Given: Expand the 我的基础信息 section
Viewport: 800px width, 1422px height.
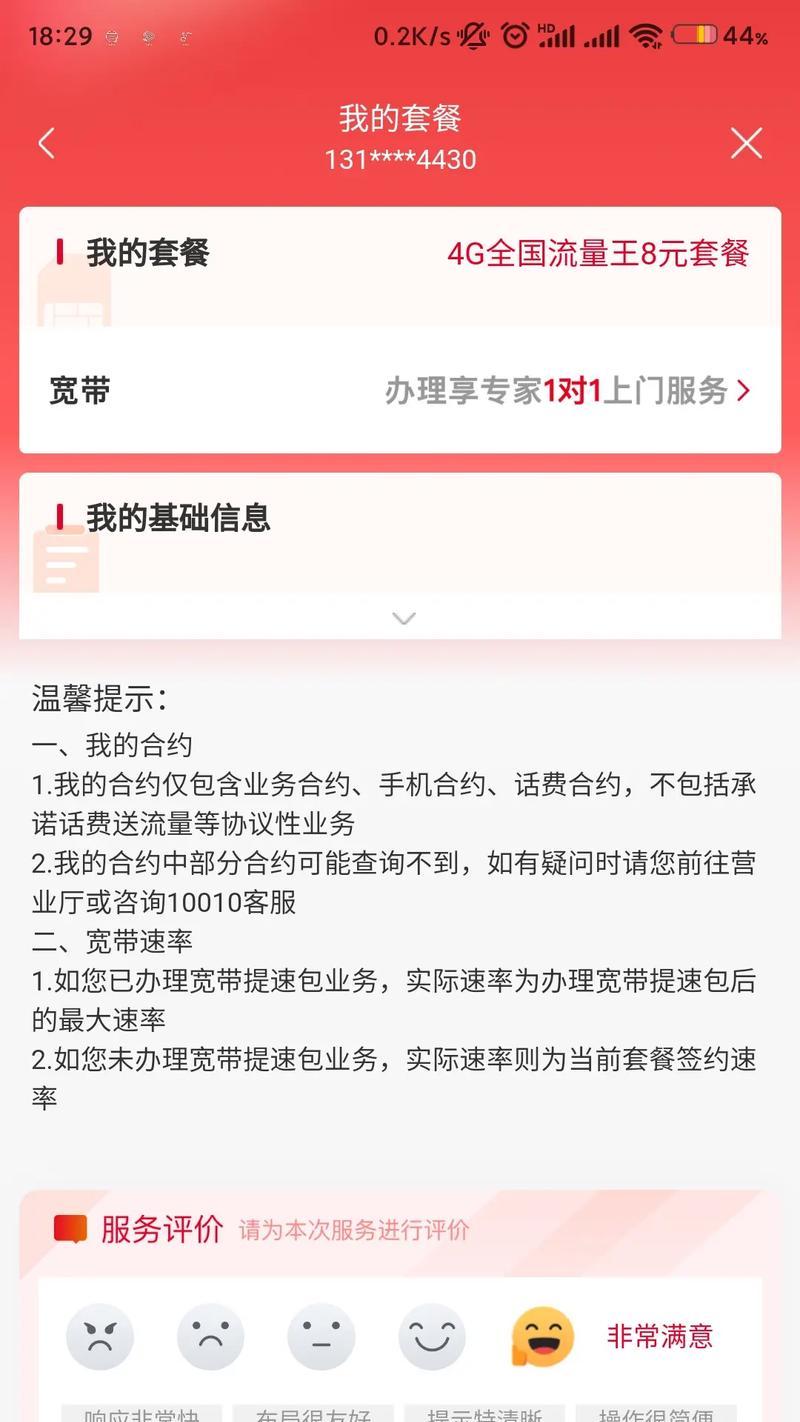Looking at the screenshot, I should (x=403, y=618).
